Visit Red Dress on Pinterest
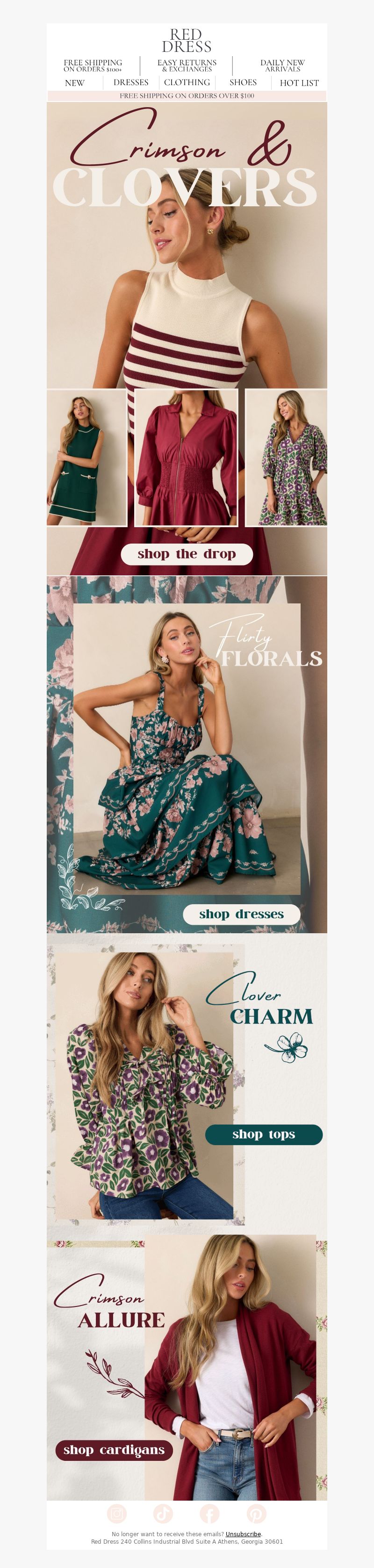This screenshot has height=1568, width=374. [x=256, y=1513]
